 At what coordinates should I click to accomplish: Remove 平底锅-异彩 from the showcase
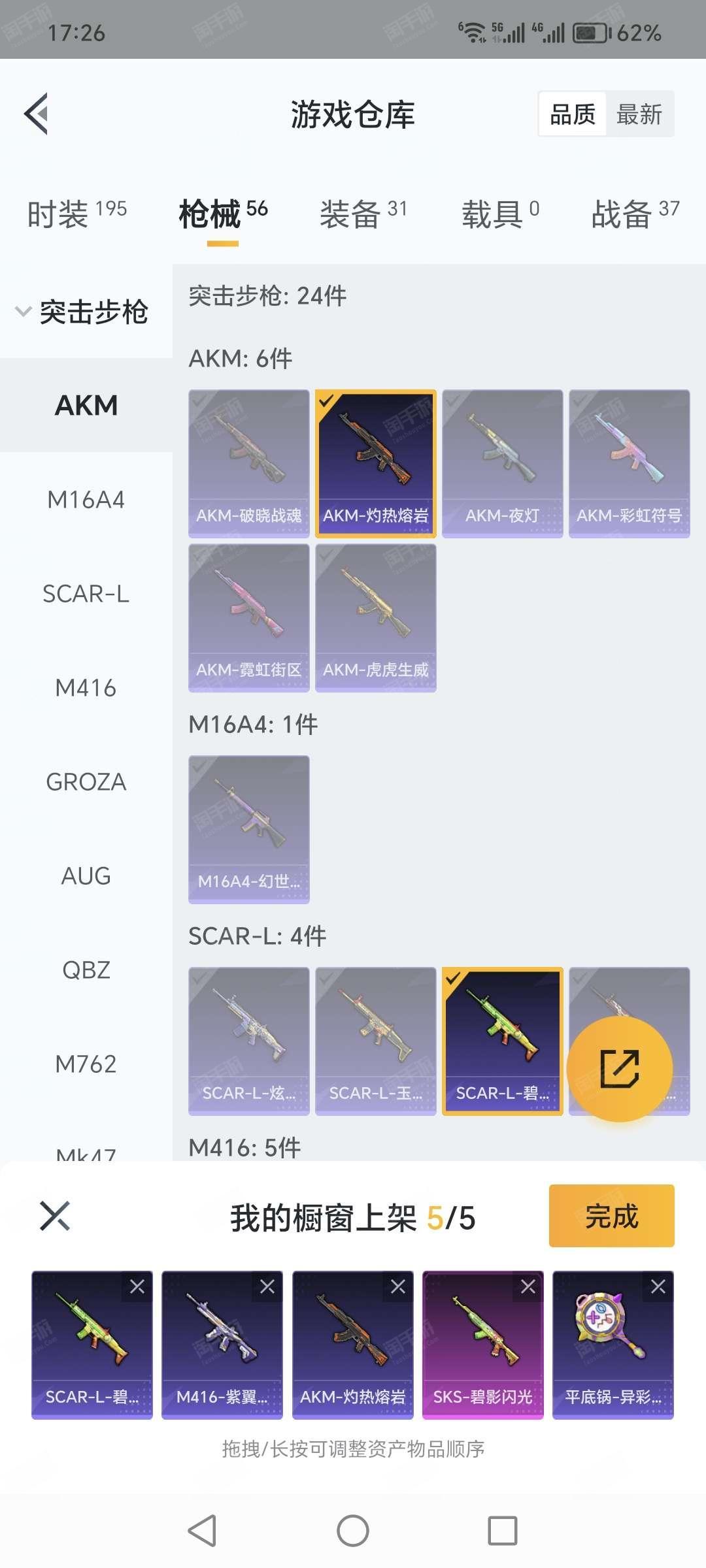click(658, 1287)
